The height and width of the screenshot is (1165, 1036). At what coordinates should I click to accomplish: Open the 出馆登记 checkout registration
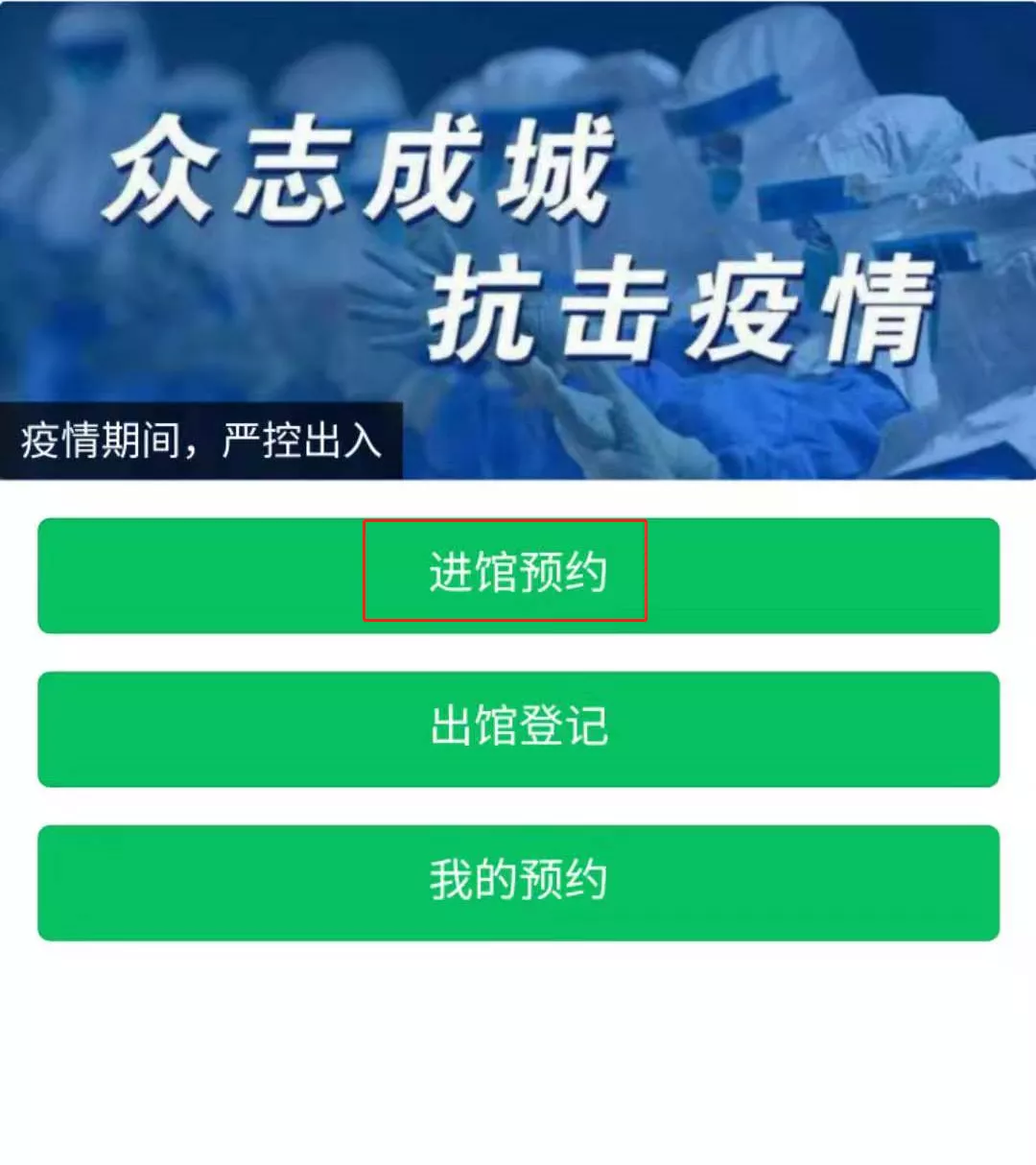(x=518, y=727)
